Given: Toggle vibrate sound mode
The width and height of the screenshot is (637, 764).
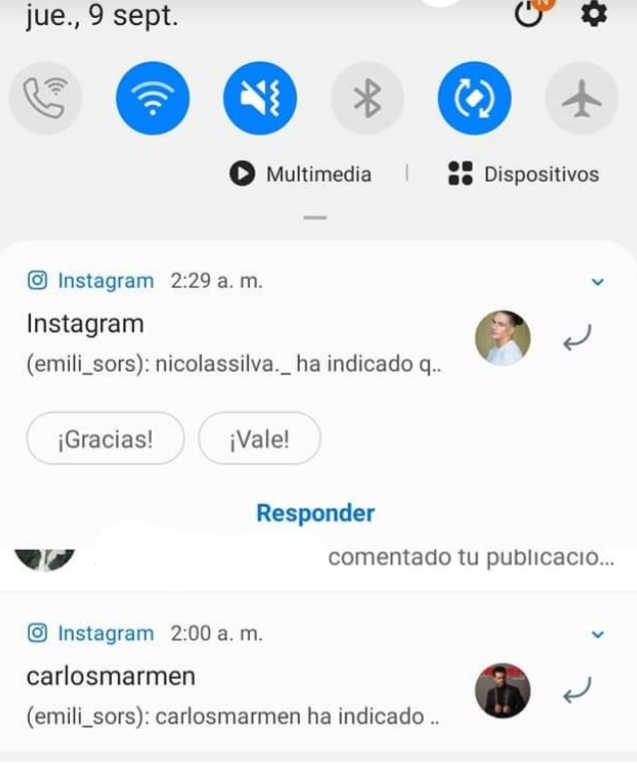Looking at the screenshot, I should pyautogui.click(x=260, y=98).
